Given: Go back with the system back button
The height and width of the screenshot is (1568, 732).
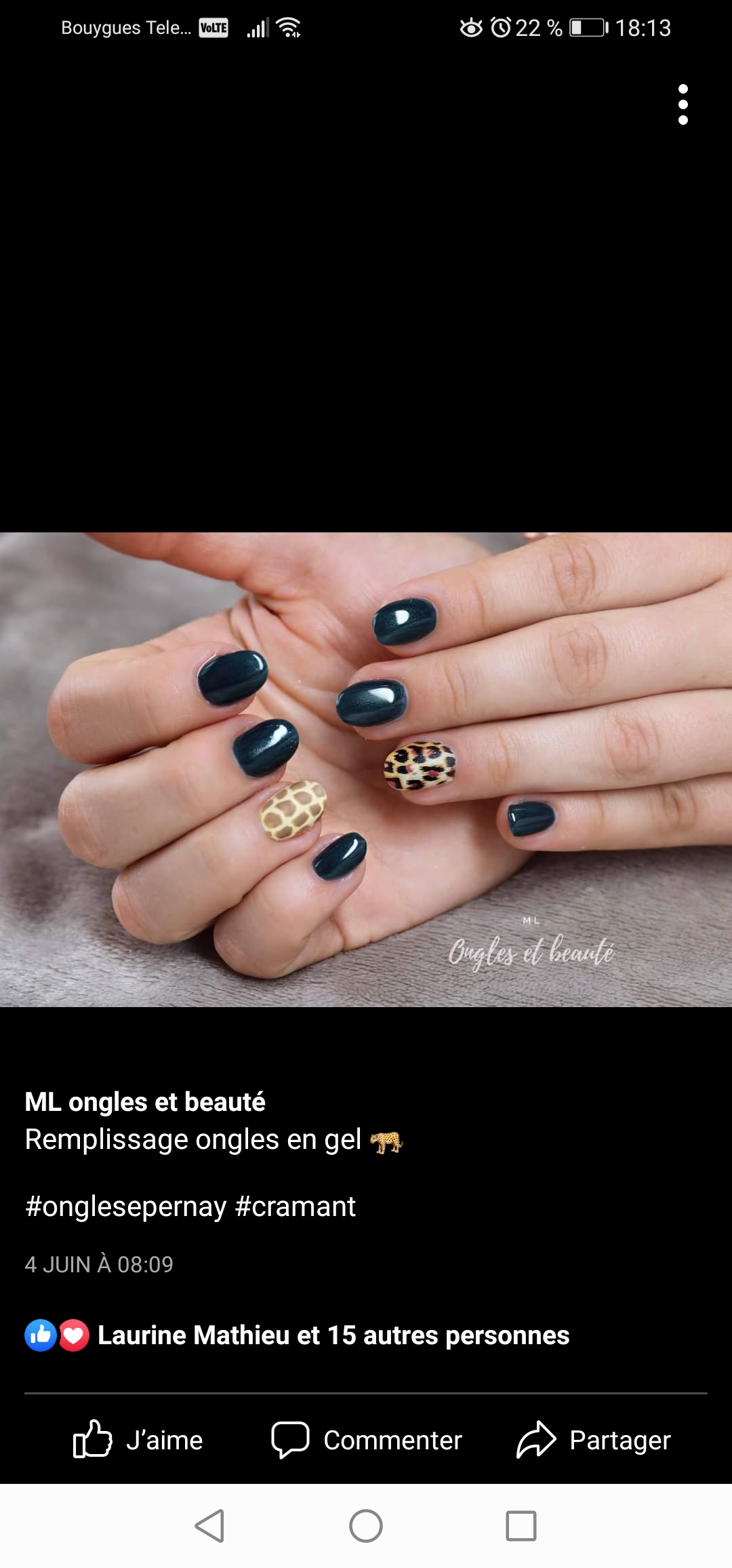Looking at the screenshot, I should pos(209,1526).
